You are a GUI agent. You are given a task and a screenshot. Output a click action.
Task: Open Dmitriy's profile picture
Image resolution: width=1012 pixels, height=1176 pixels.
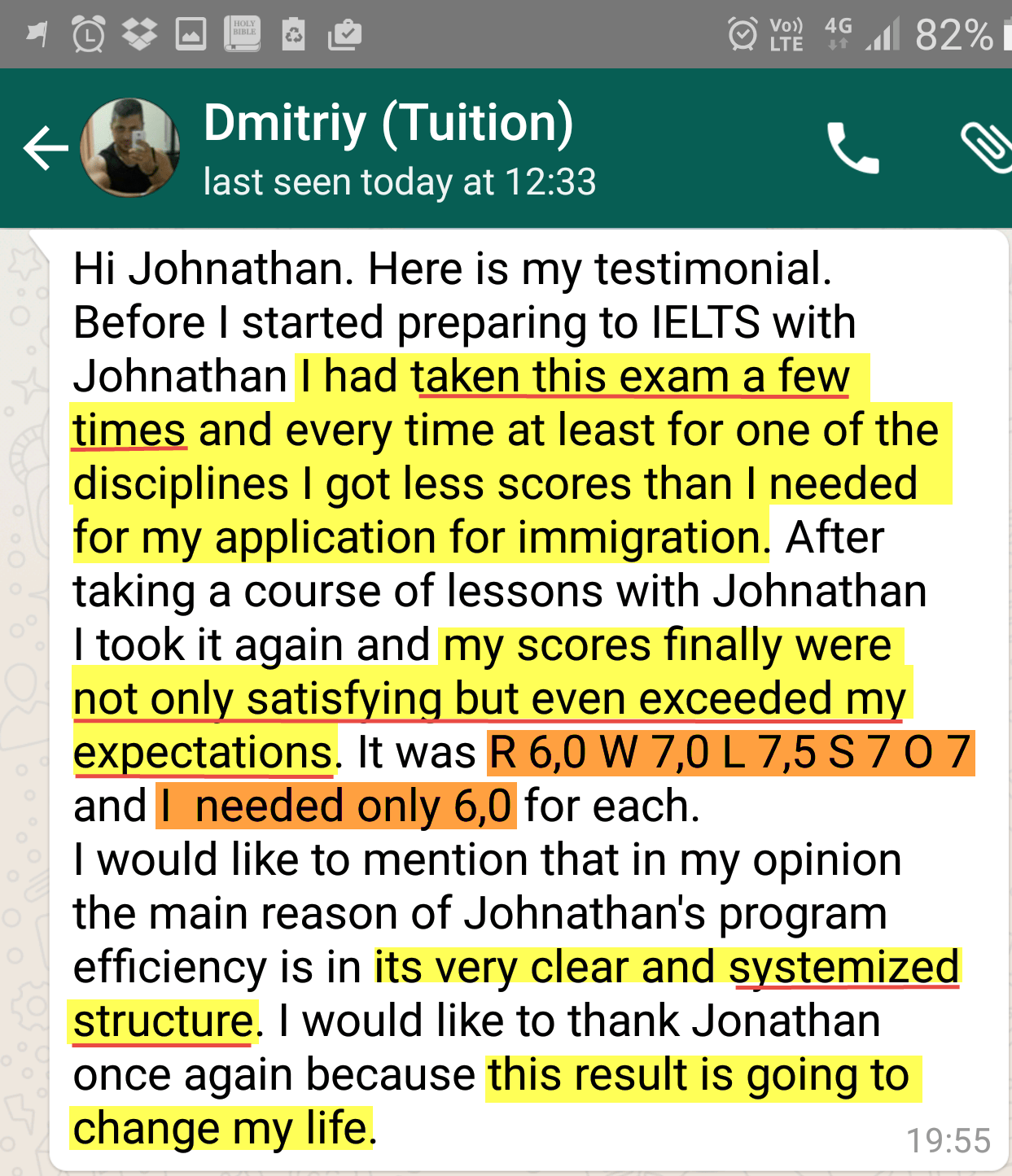click(130, 148)
